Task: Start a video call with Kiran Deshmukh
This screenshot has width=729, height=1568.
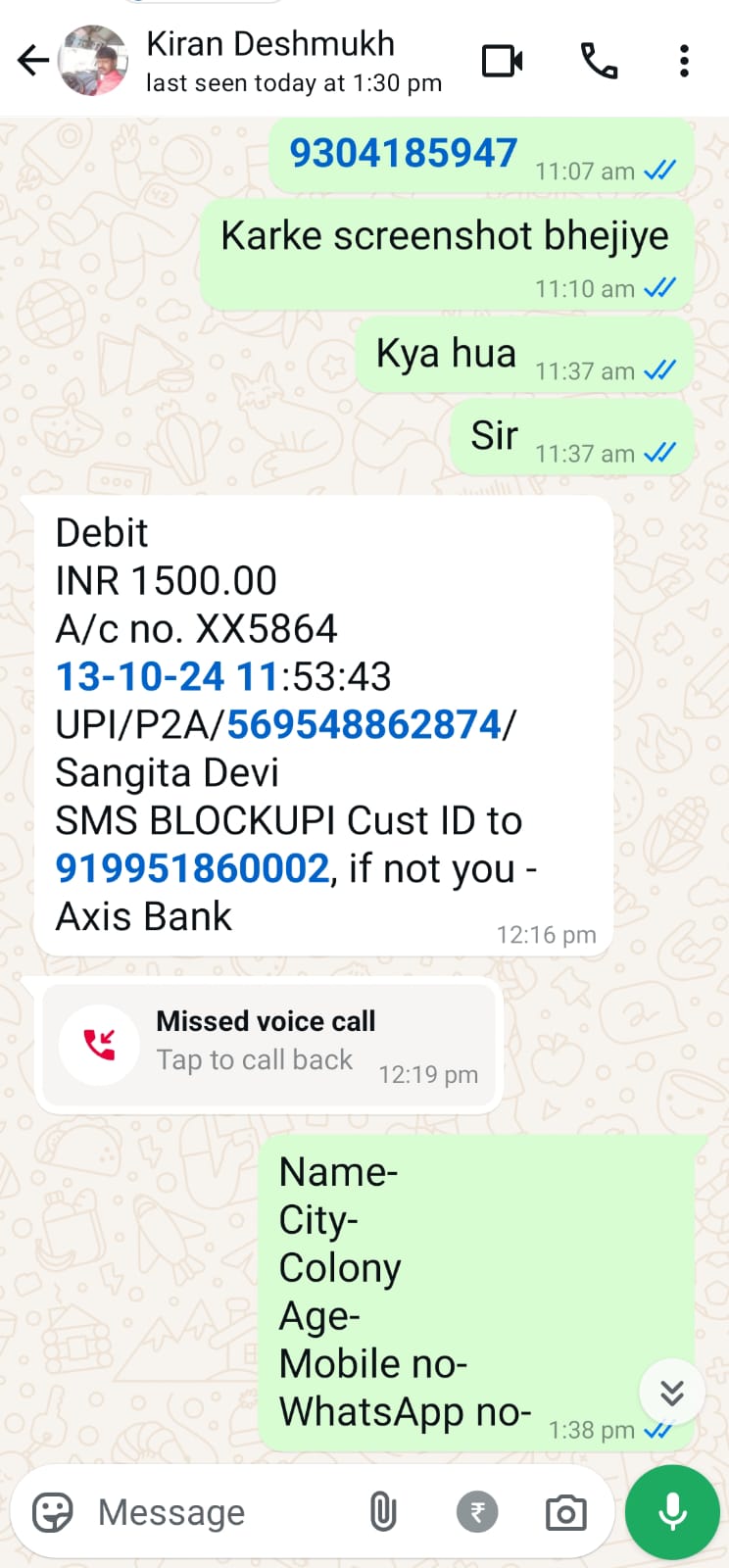Action: (503, 61)
